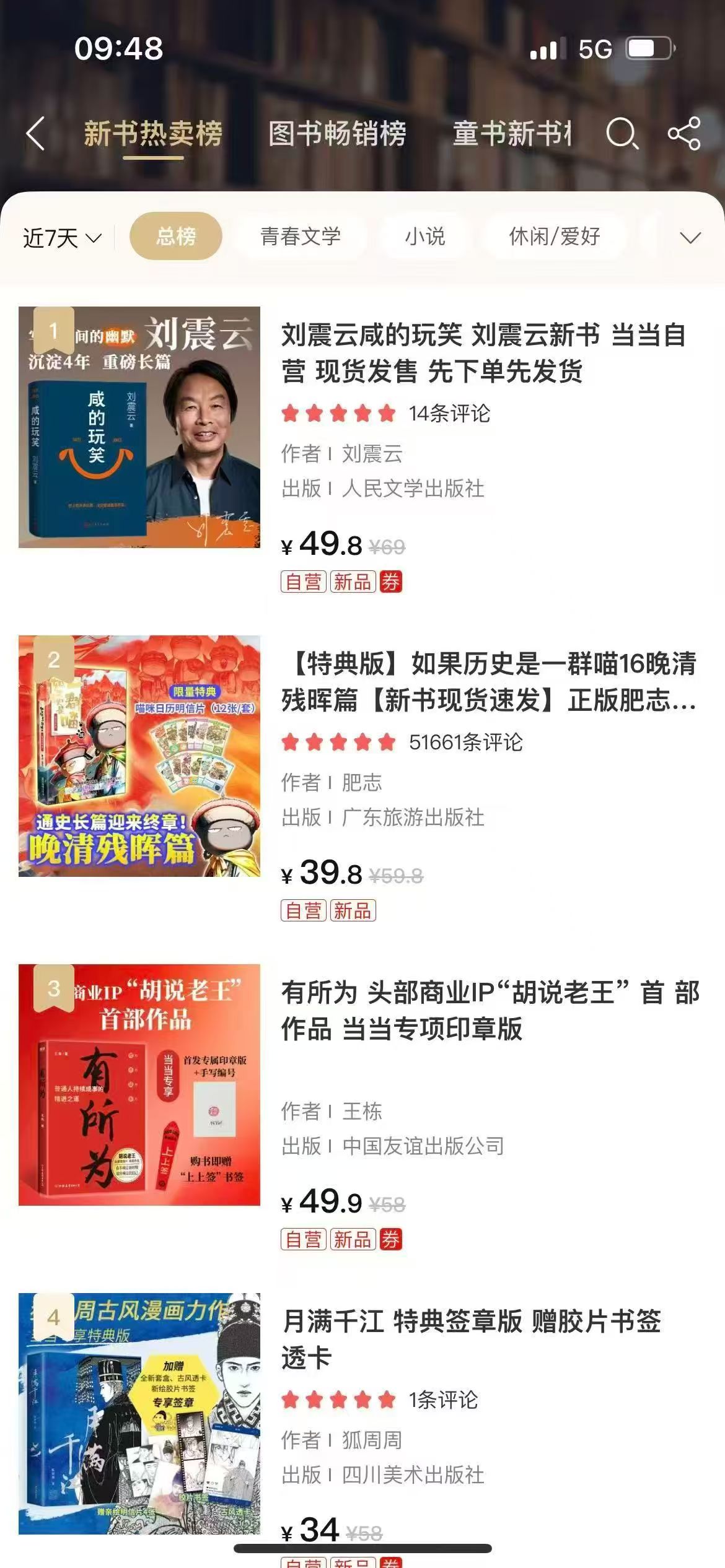
Task: Open 如果历史是一群喵16 book listing
Action: pos(488,682)
